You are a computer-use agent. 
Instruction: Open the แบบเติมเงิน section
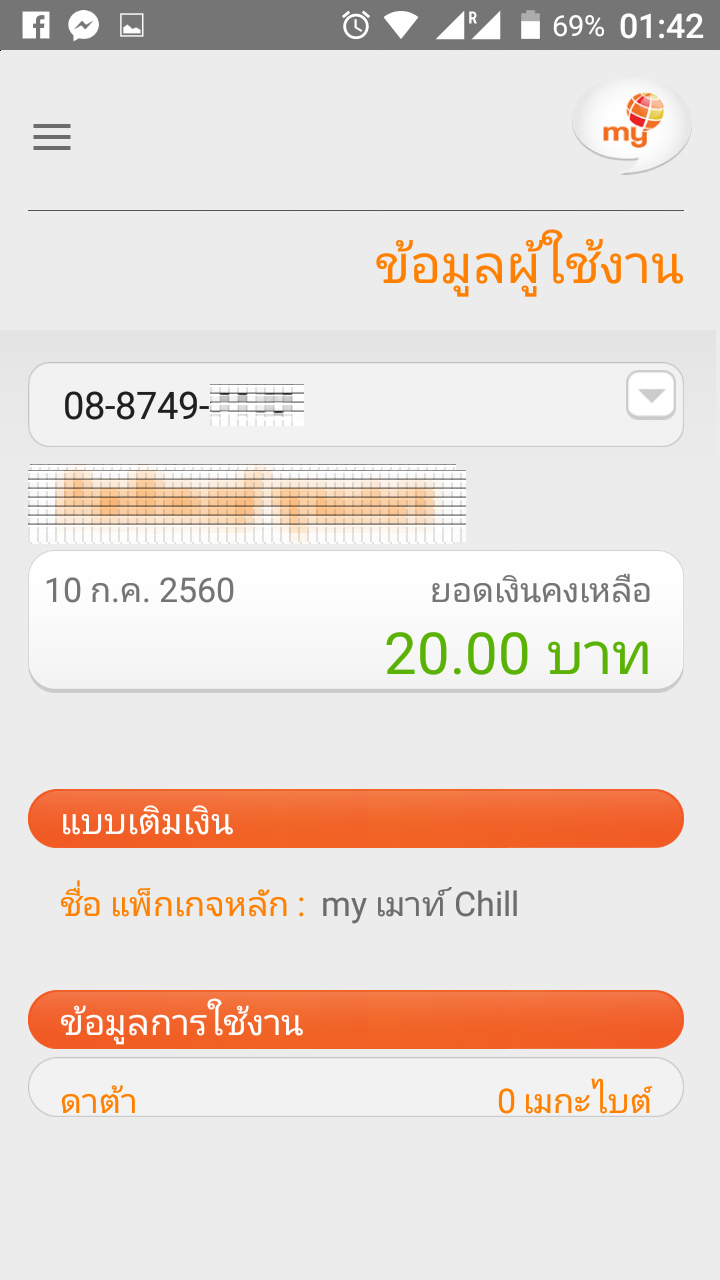click(x=356, y=819)
